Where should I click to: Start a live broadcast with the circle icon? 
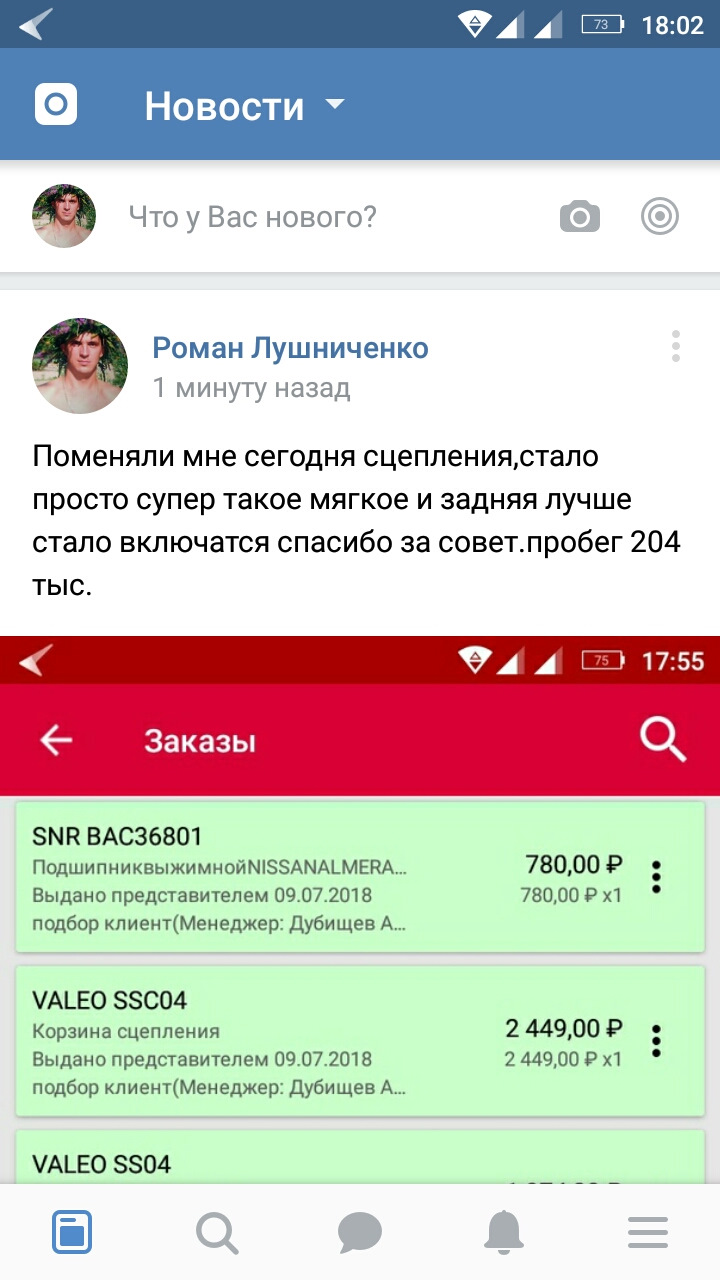[659, 216]
